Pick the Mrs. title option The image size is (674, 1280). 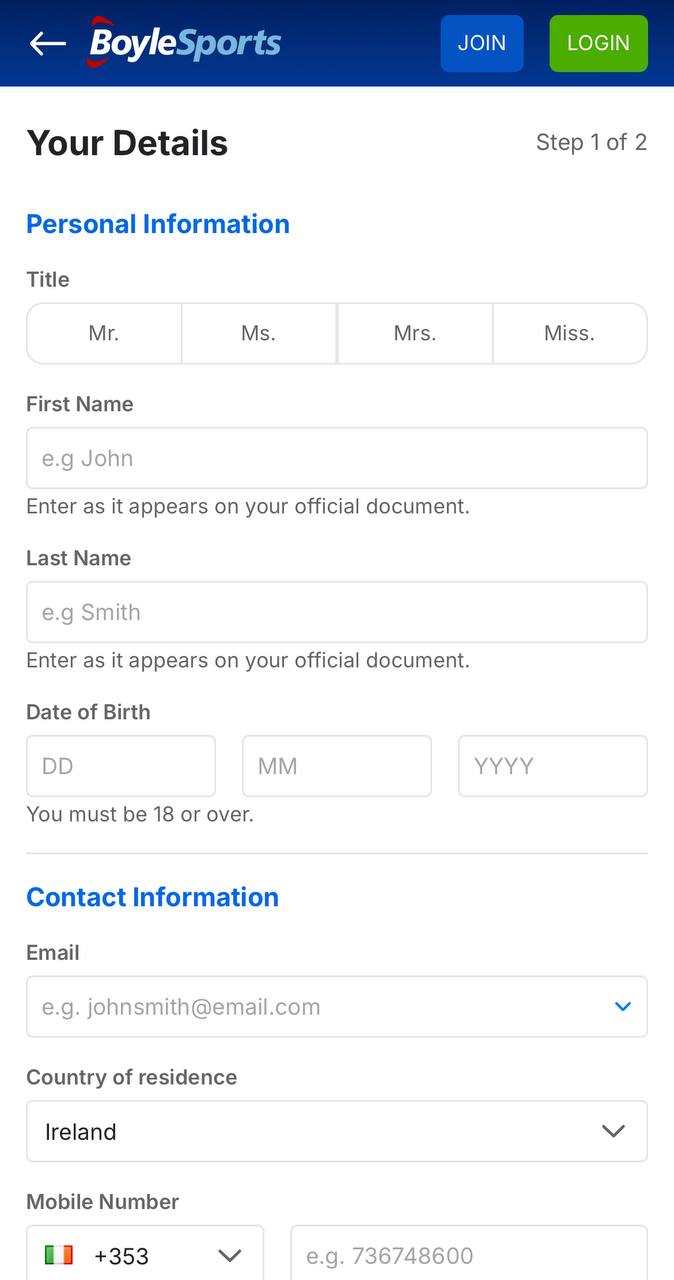point(415,333)
